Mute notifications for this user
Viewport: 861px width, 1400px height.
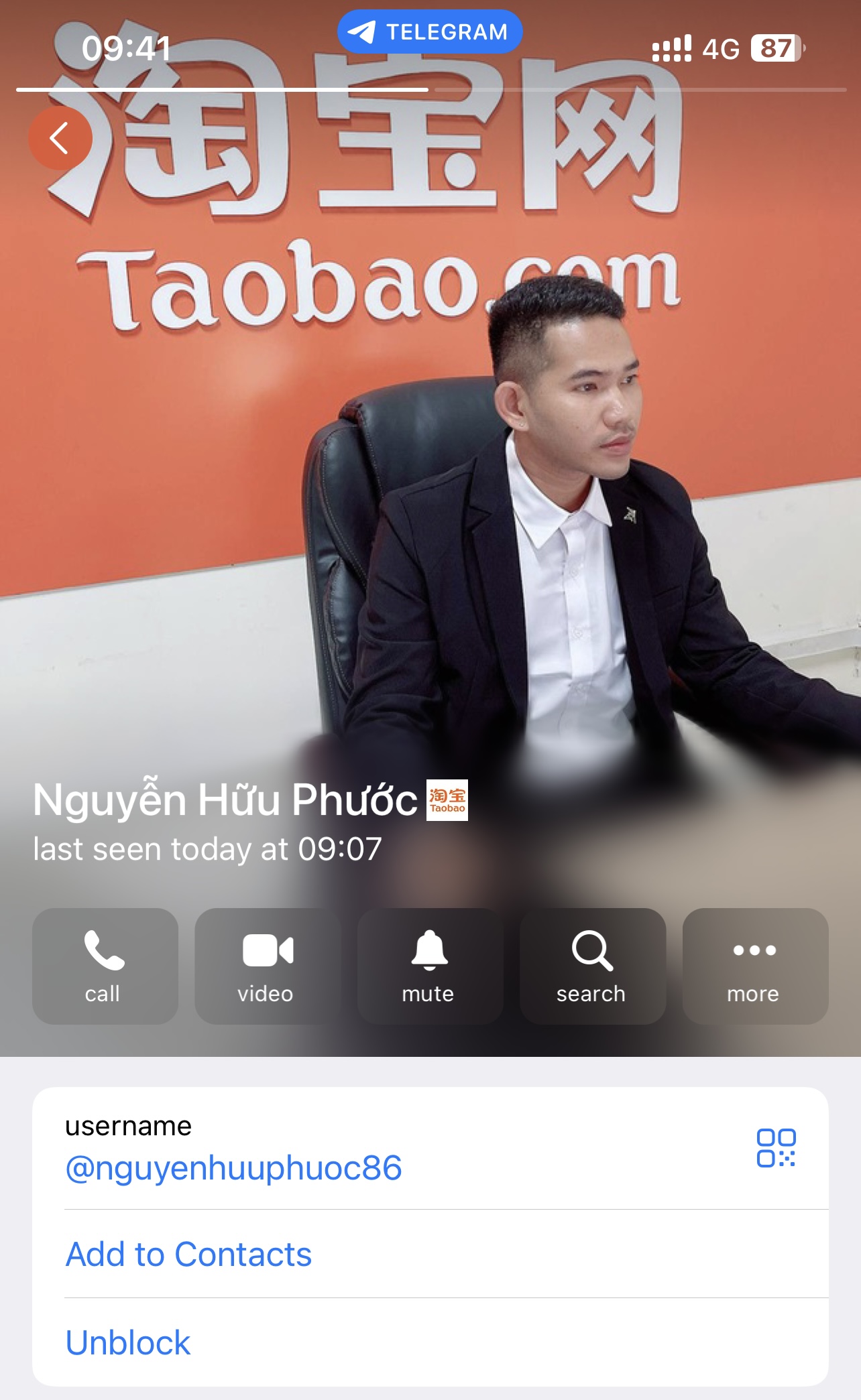[x=429, y=966]
